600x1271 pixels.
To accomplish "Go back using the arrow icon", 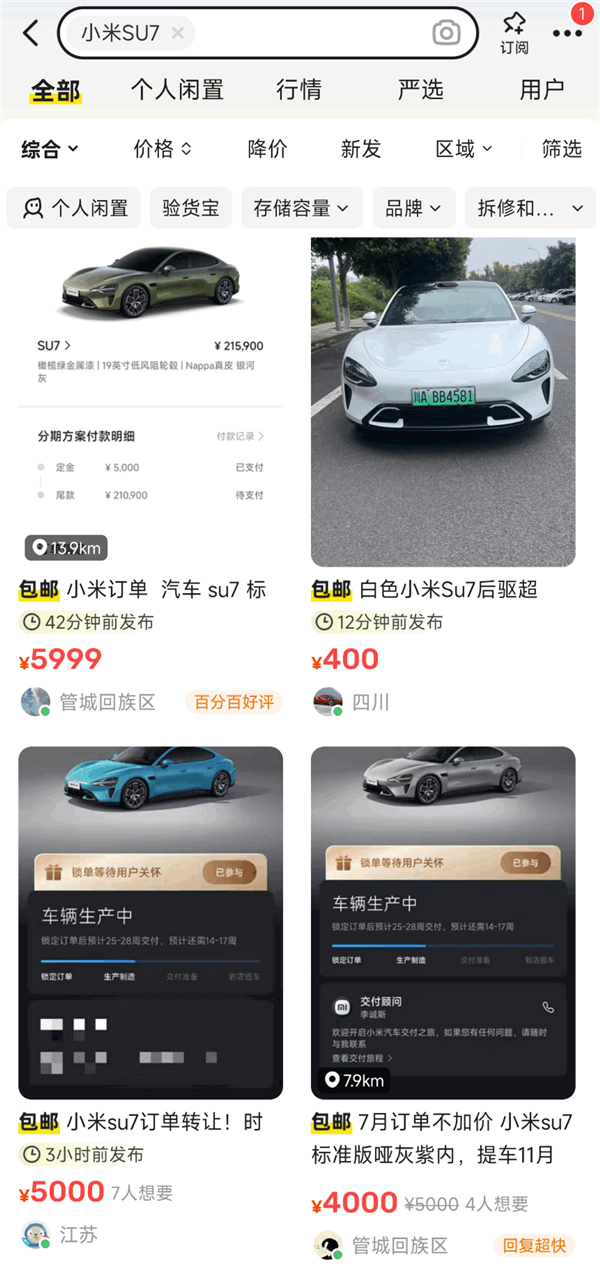I will 30,33.
